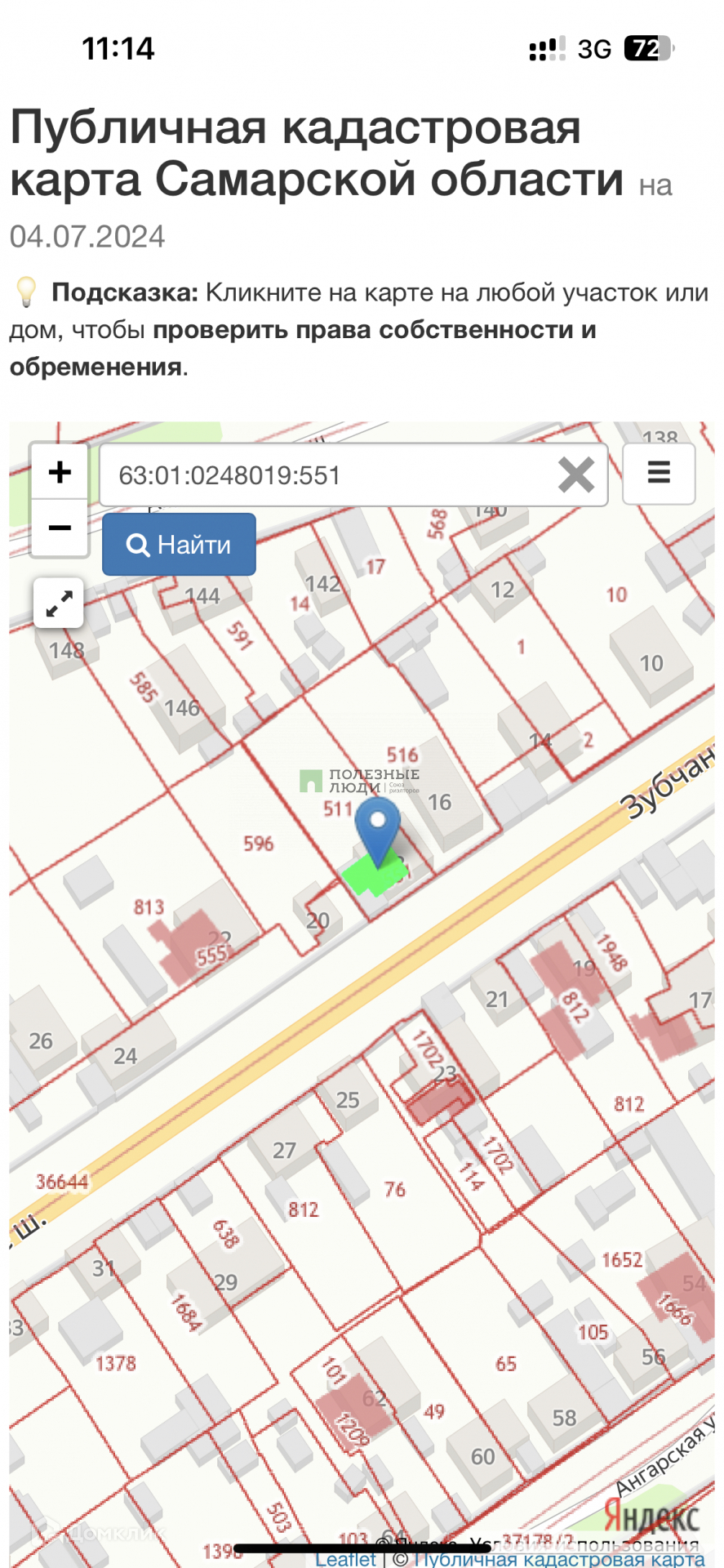
Task: Open the Leaflet attribution link
Action: coord(346,1559)
